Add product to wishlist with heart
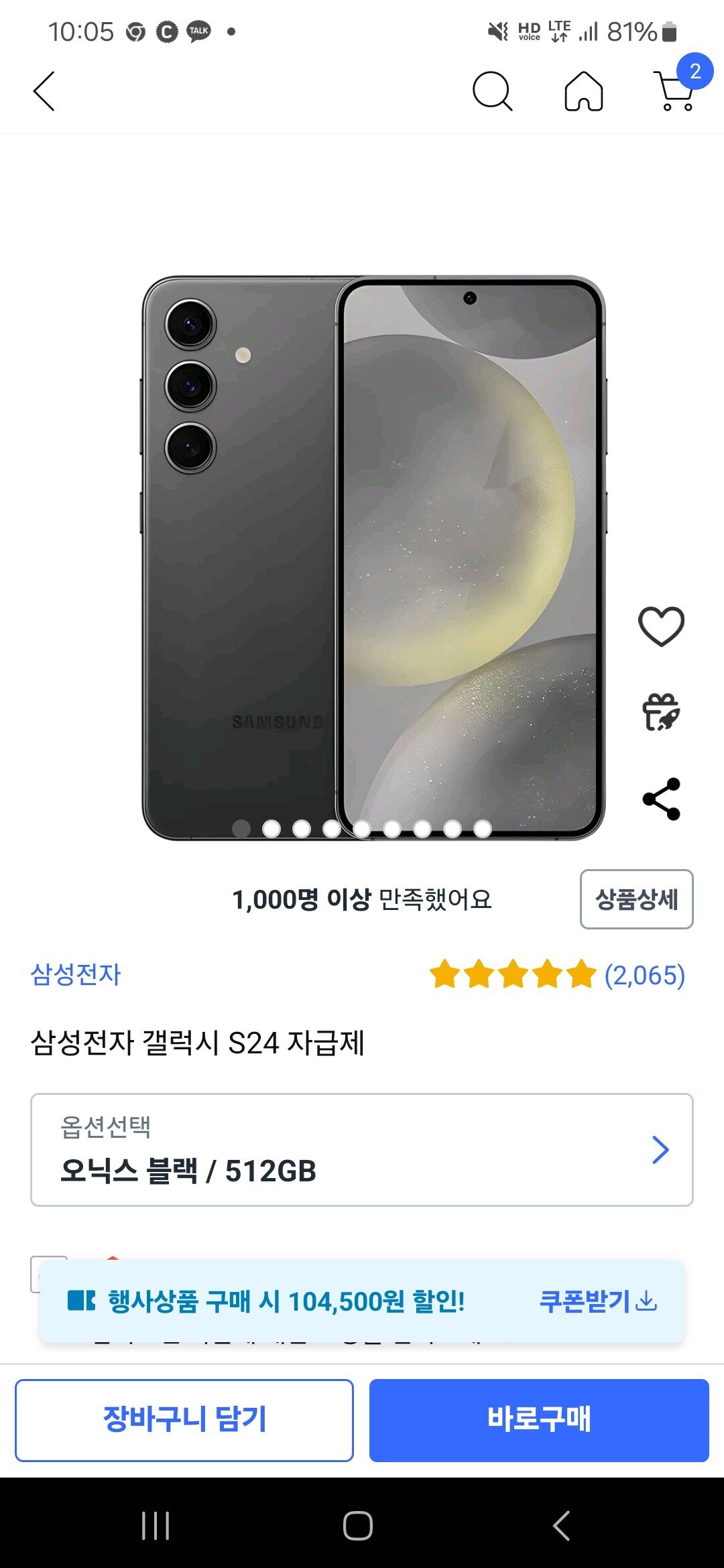Image resolution: width=724 pixels, height=1568 pixels. [661, 627]
